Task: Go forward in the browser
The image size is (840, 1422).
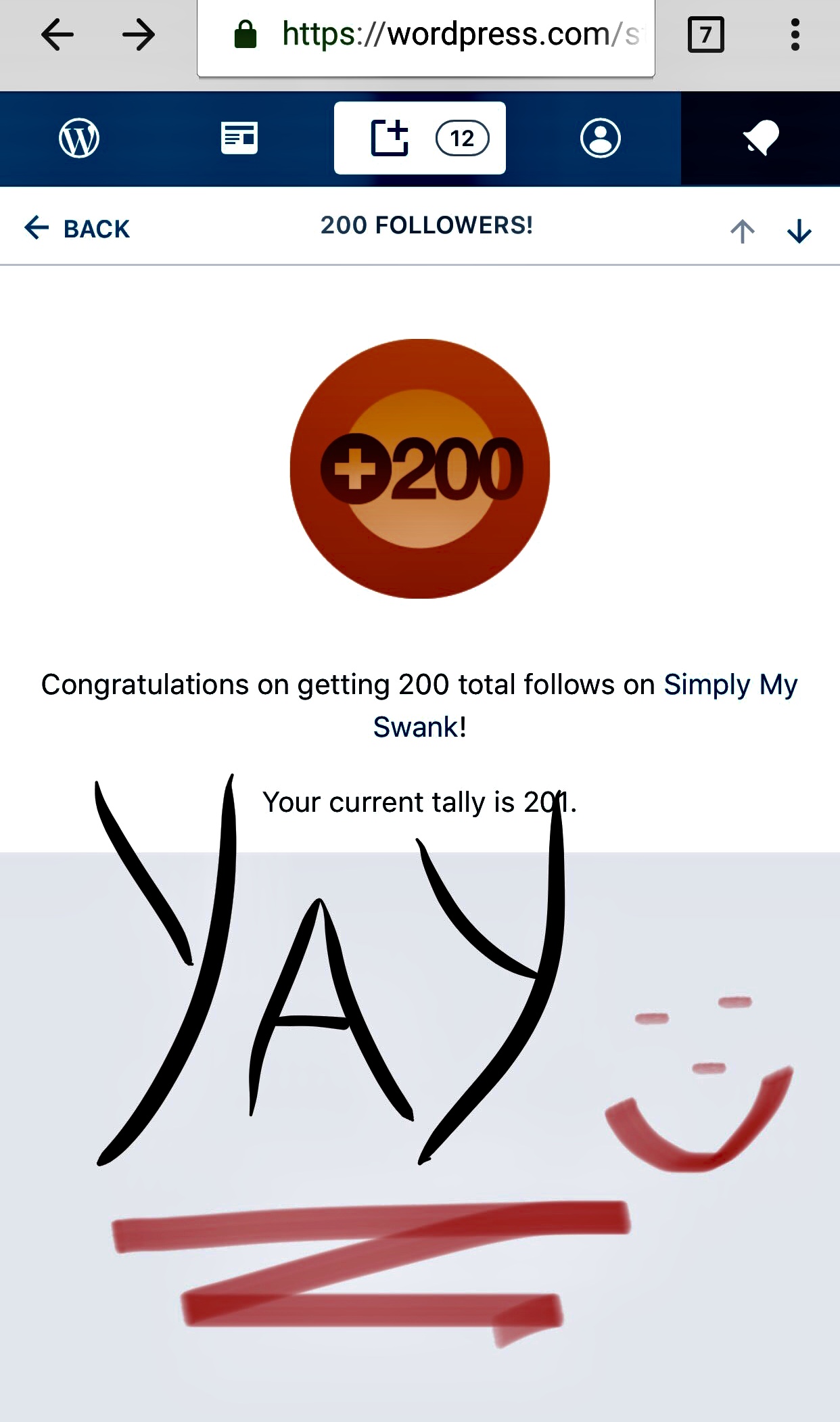Action: pyautogui.click(x=139, y=35)
